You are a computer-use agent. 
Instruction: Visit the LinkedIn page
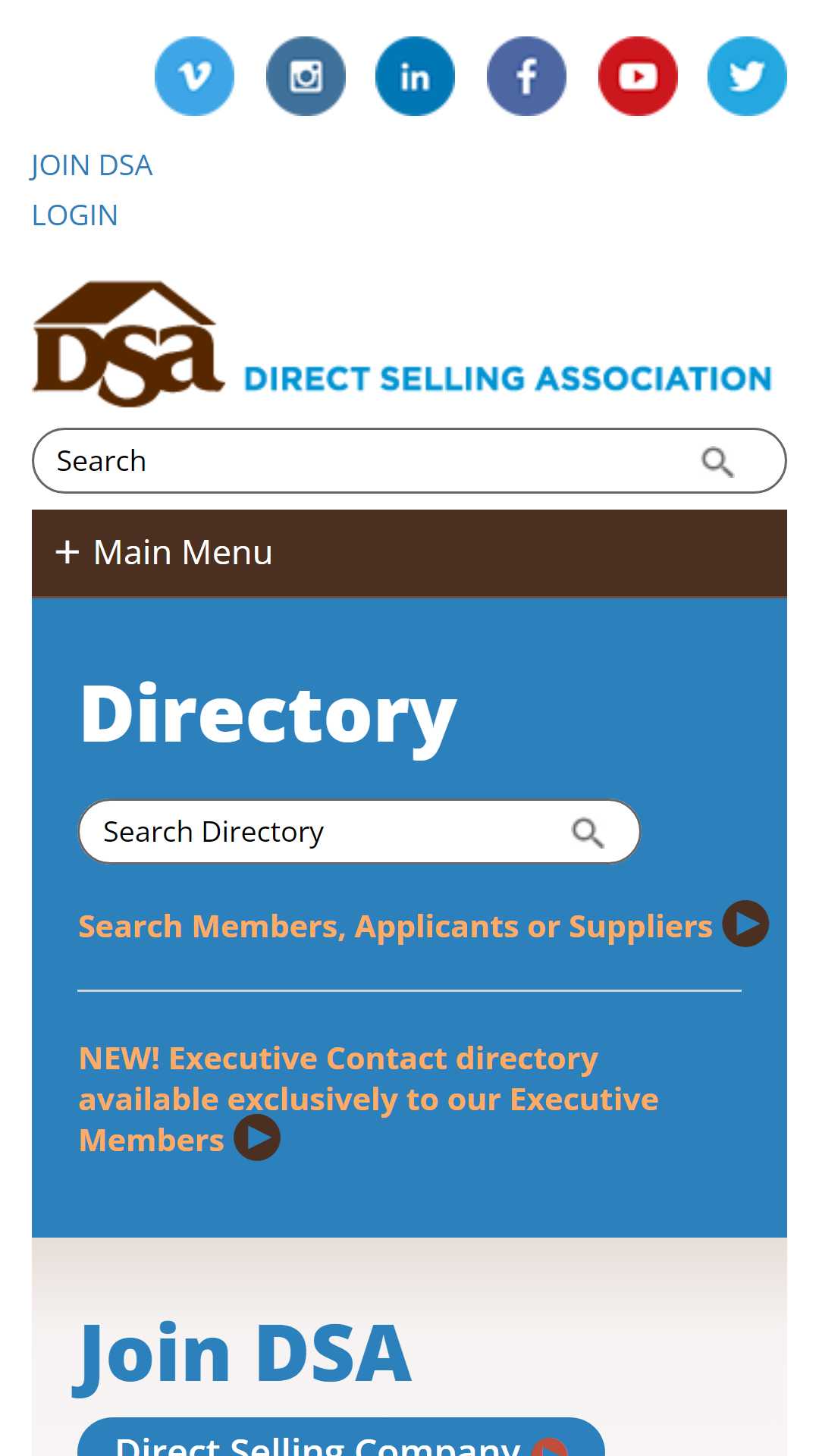pyautogui.click(x=415, y=76)
